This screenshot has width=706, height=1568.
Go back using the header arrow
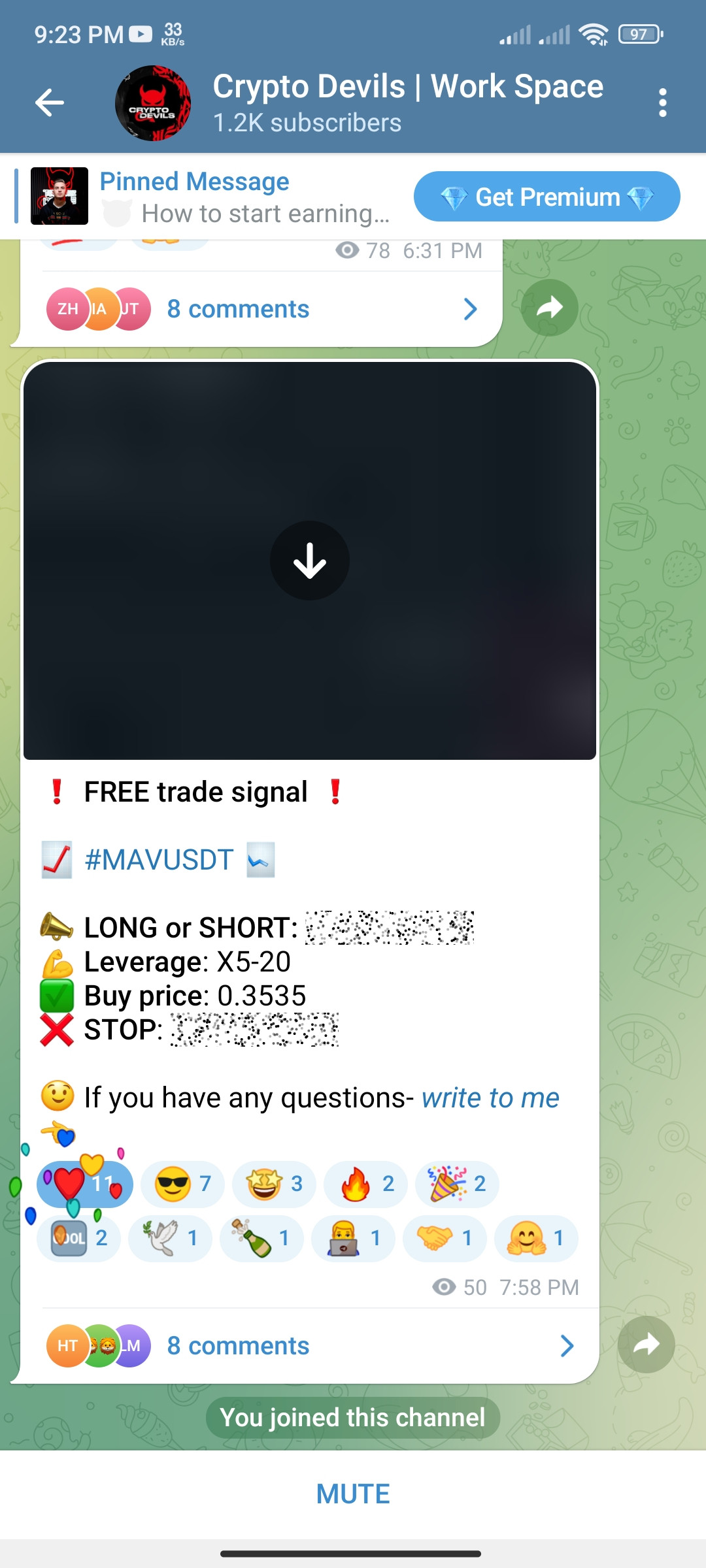50,103
